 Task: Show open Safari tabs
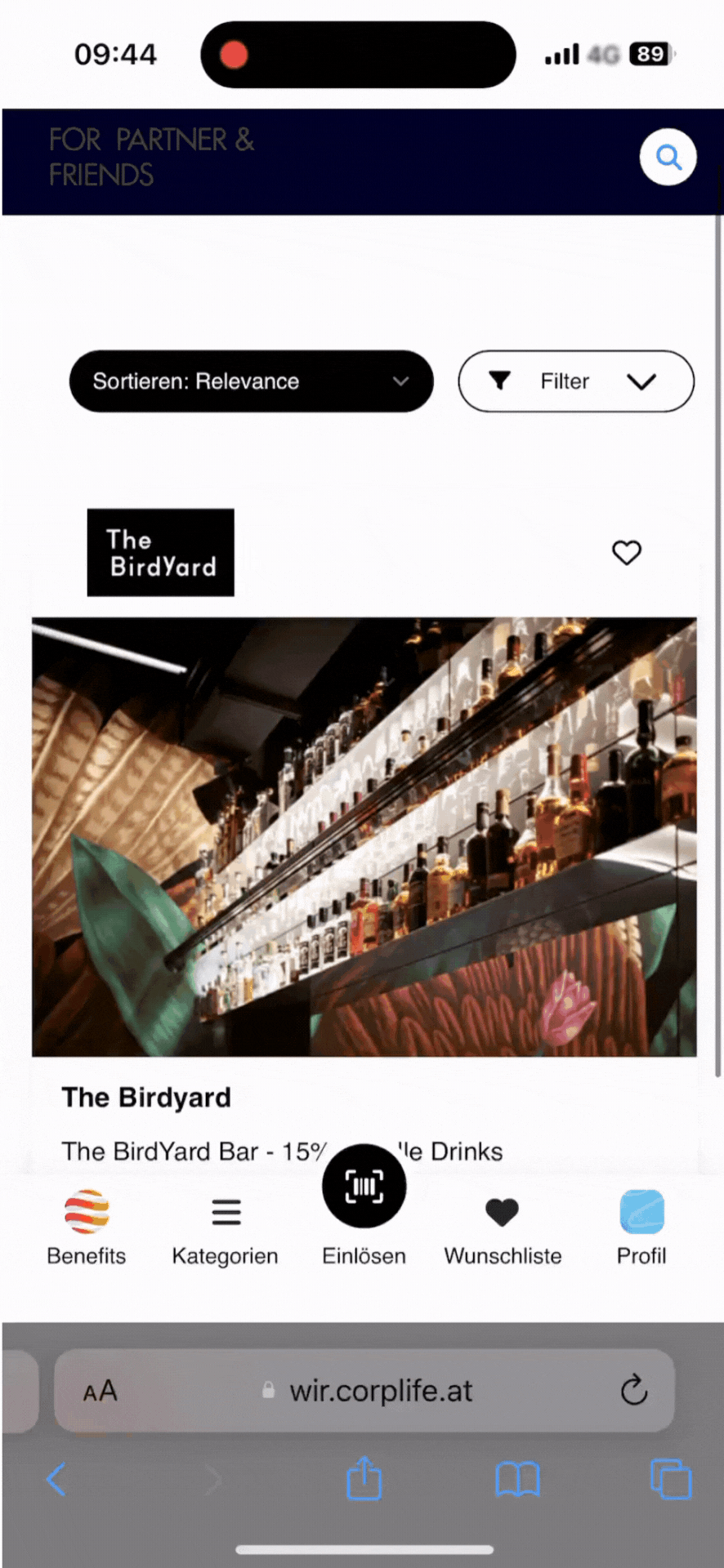pos(671,1479)
